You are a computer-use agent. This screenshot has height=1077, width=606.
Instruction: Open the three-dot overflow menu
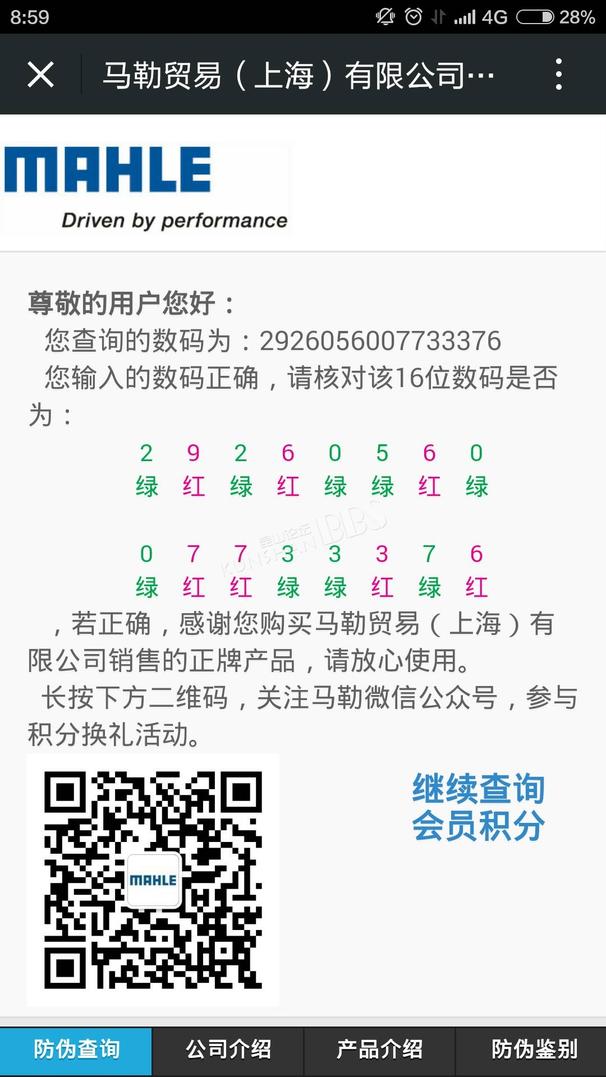pos(559,74)
